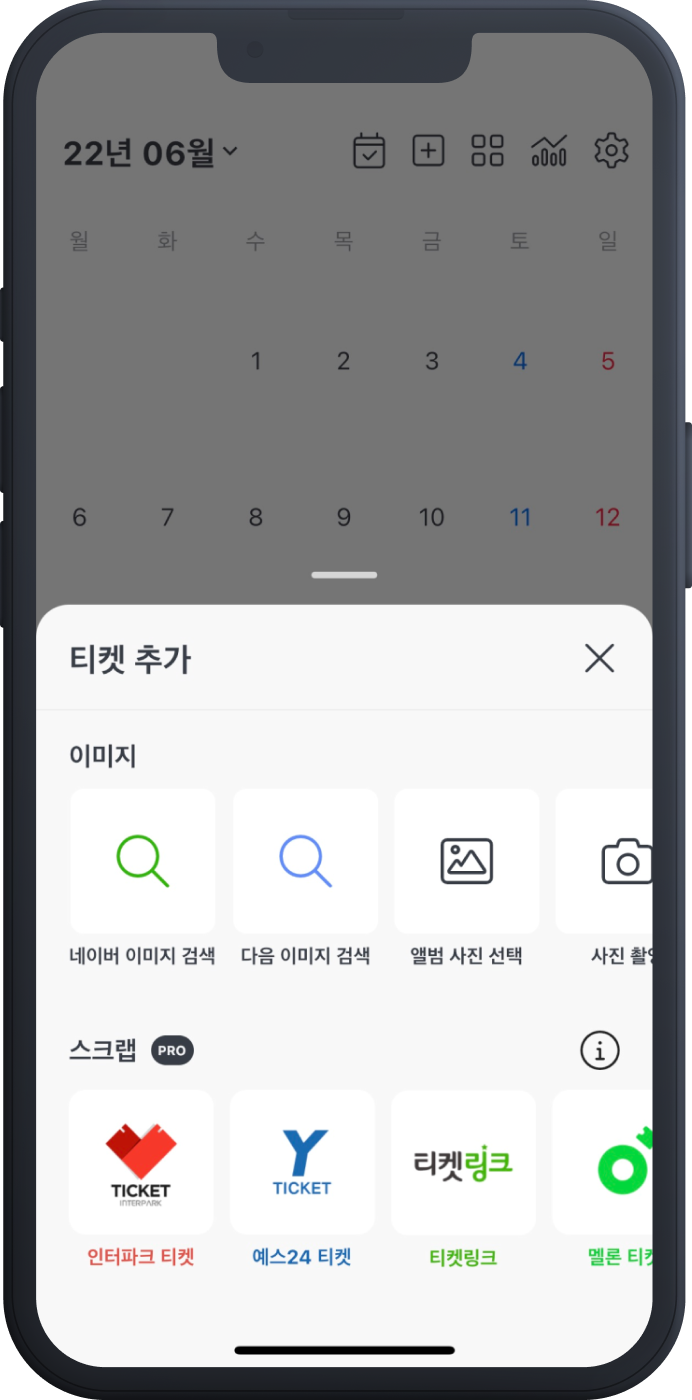Viewport: 692px width, 1400px height.
Task: Close the 티켓 추가 sheet
Action: [x=599, y=658]
